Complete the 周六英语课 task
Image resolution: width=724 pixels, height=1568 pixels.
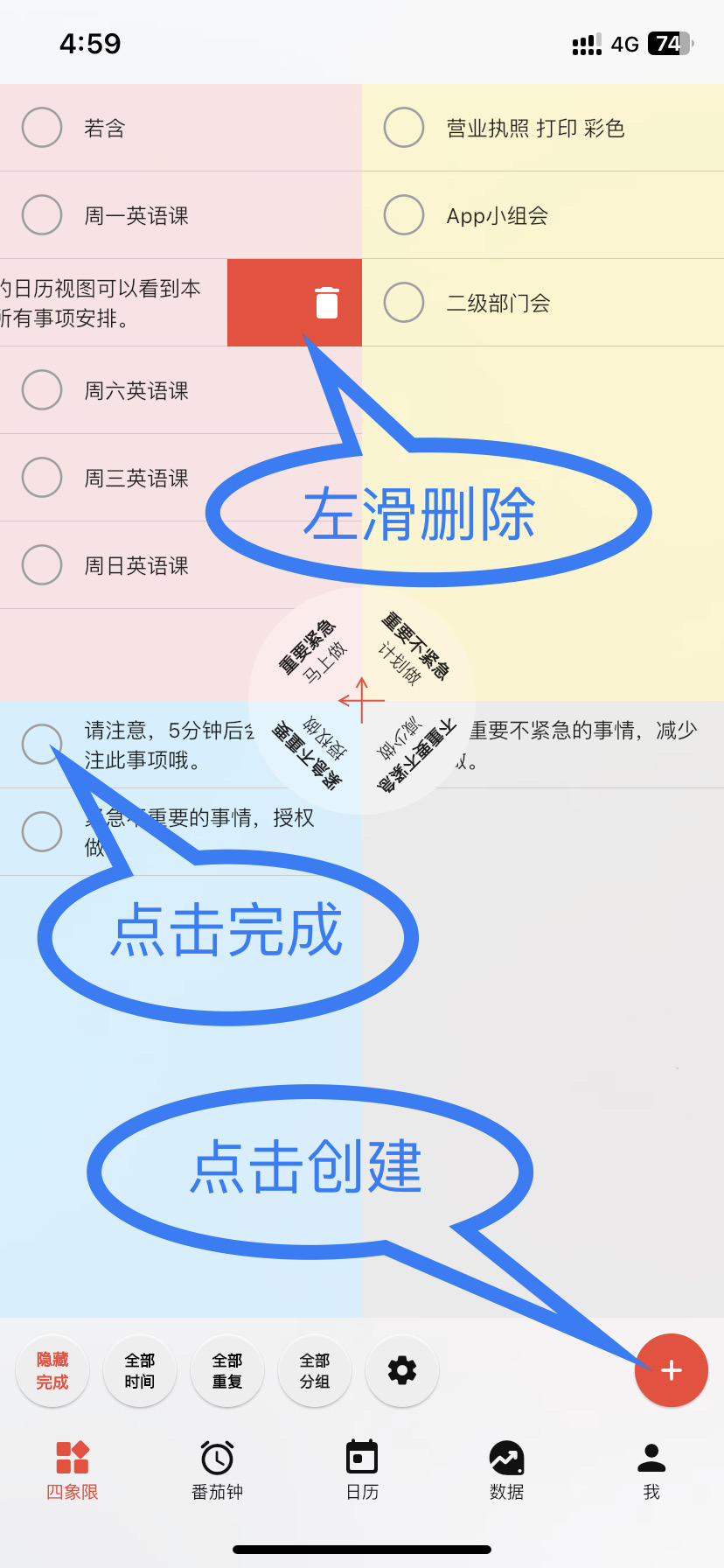[42, 390]
